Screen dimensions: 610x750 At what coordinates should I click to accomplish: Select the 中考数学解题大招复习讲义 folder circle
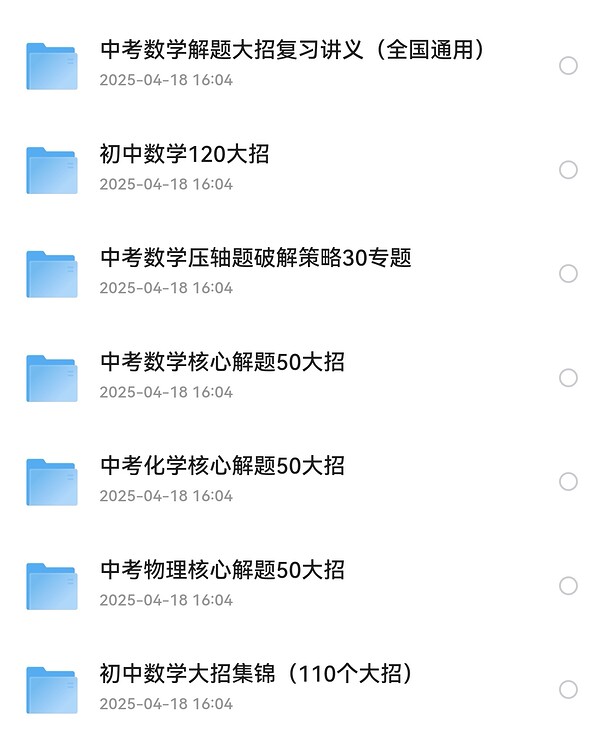(x=568, y=66)
